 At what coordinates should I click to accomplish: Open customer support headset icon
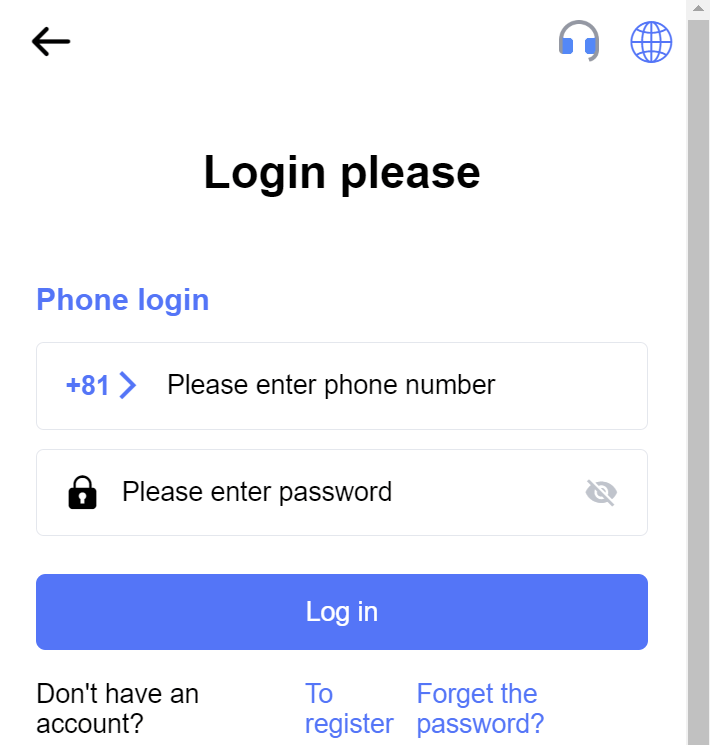[x=578, y=42]
